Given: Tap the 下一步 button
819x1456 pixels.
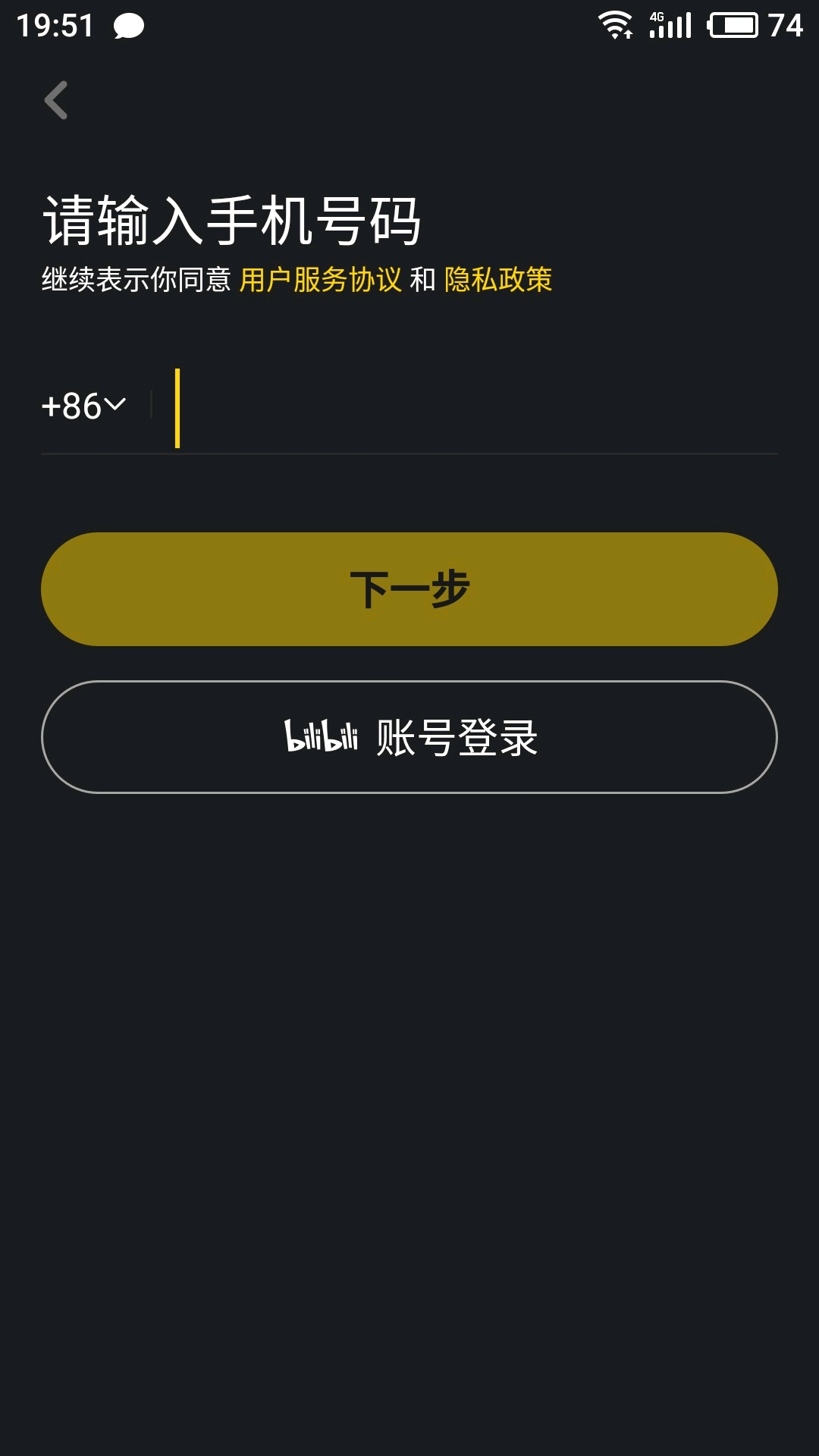Looking at the screenshot, I should tap(409, 589).
